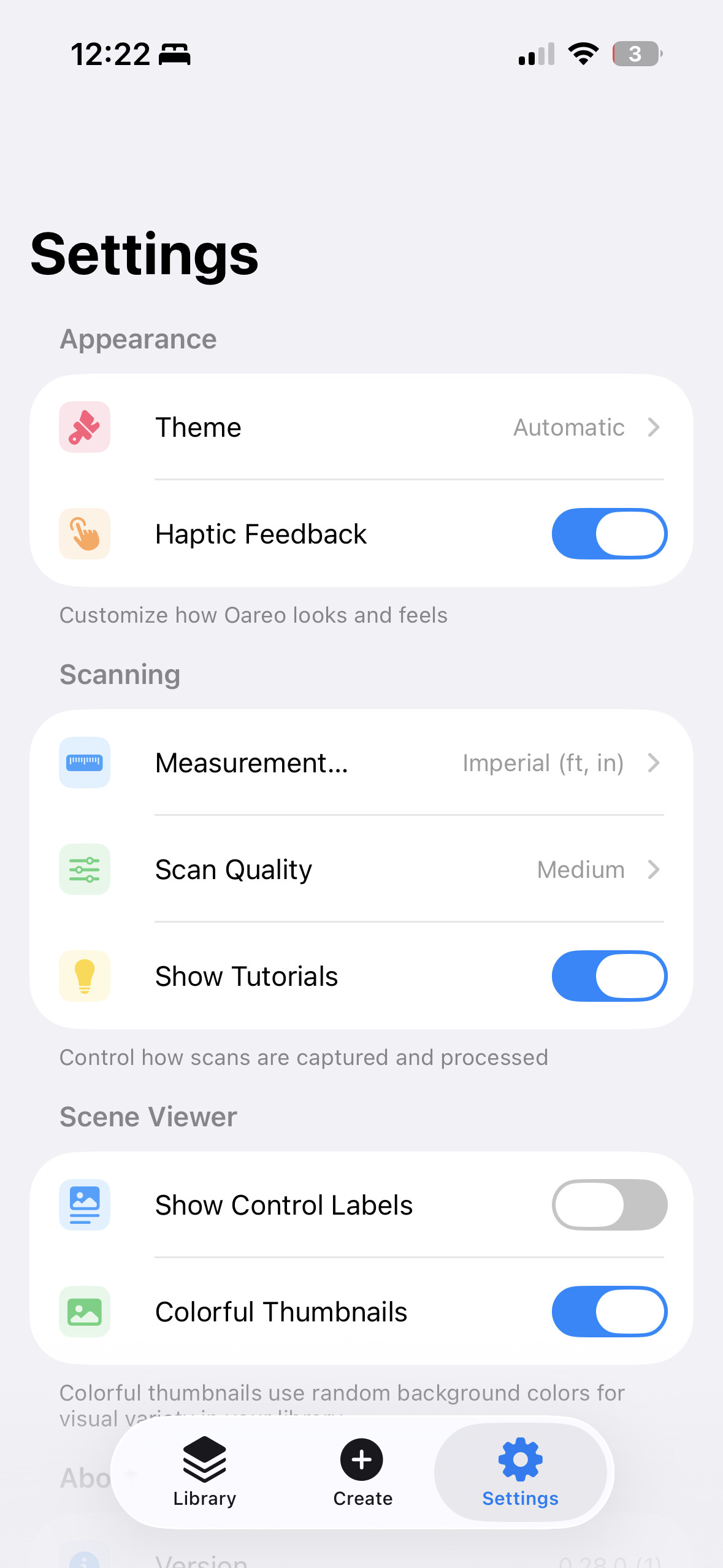This screenshot has height=1568, width=723.
Task: Switch to the Library tab
Action: point(205,1471)
